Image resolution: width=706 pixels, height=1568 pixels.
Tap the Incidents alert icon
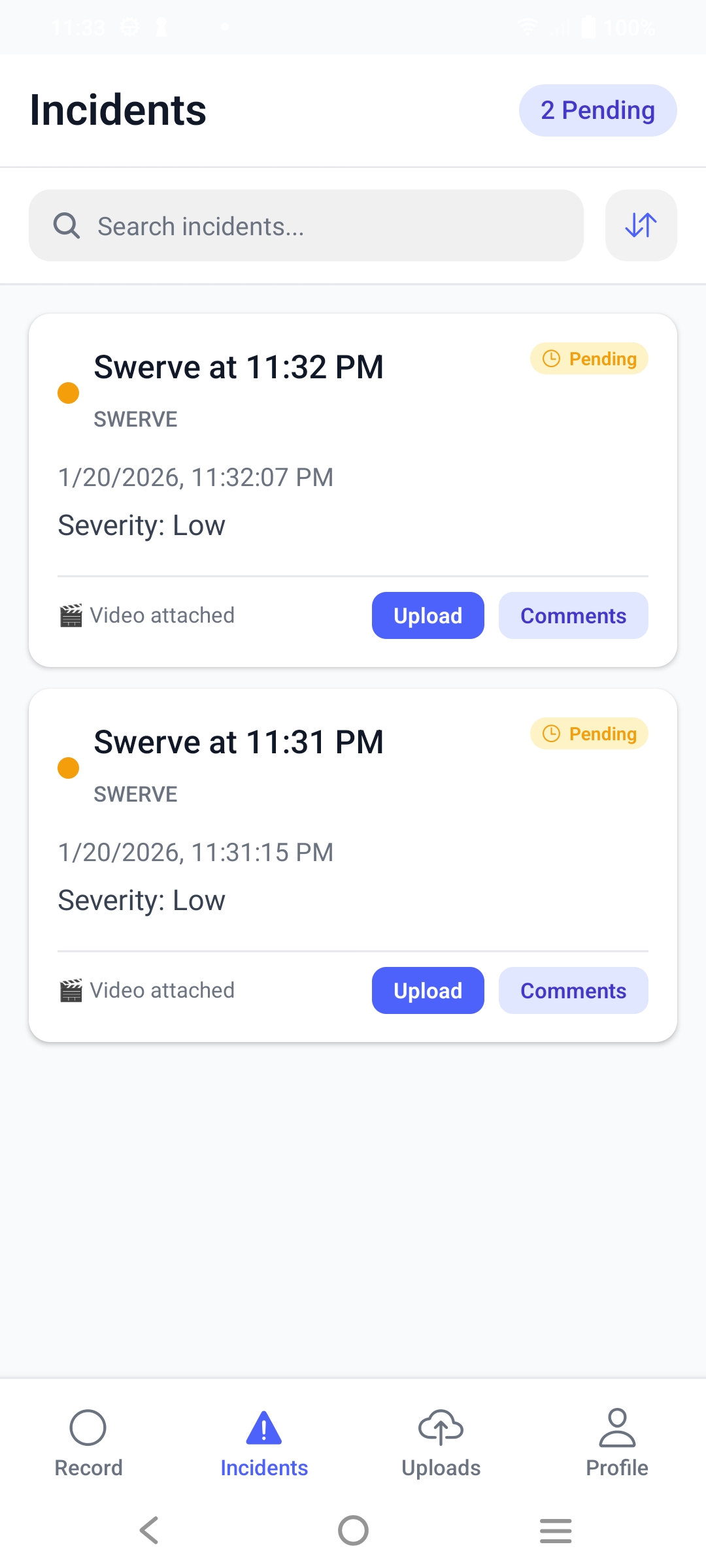tap(263, 1428)
